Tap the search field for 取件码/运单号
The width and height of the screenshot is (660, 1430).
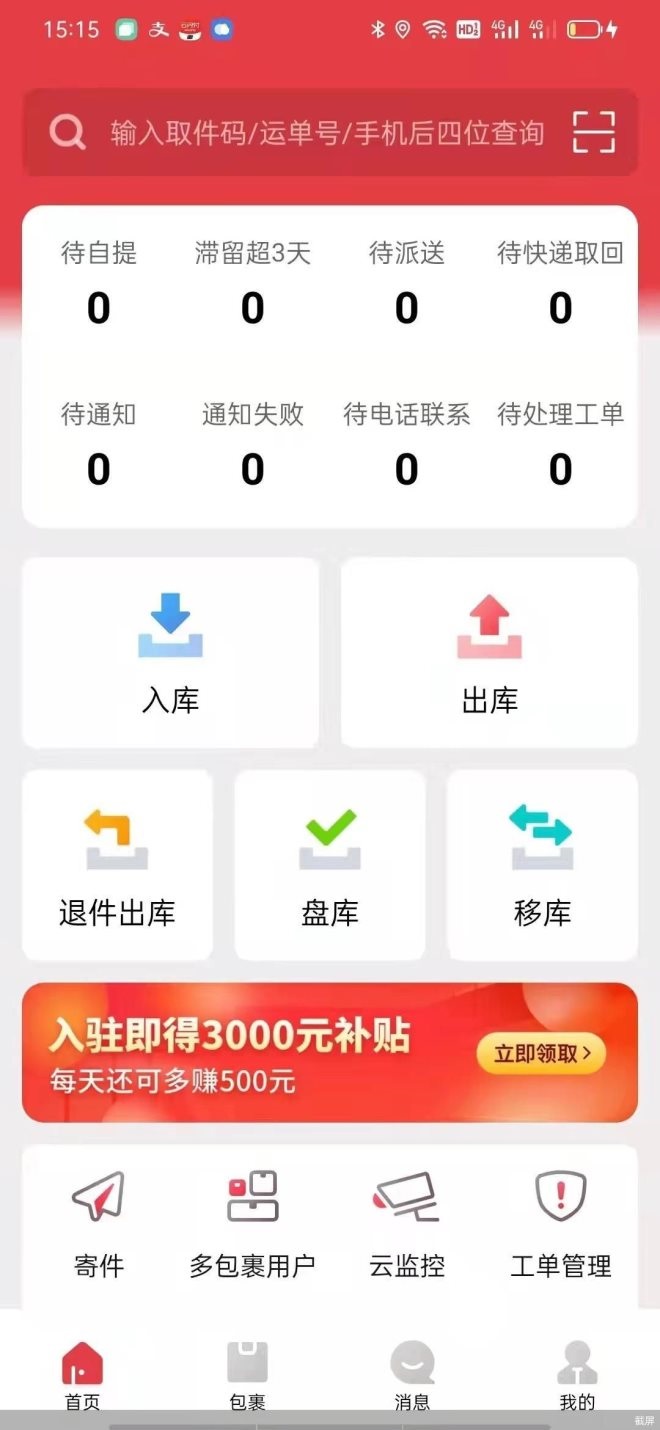click(x=320, y=132)
